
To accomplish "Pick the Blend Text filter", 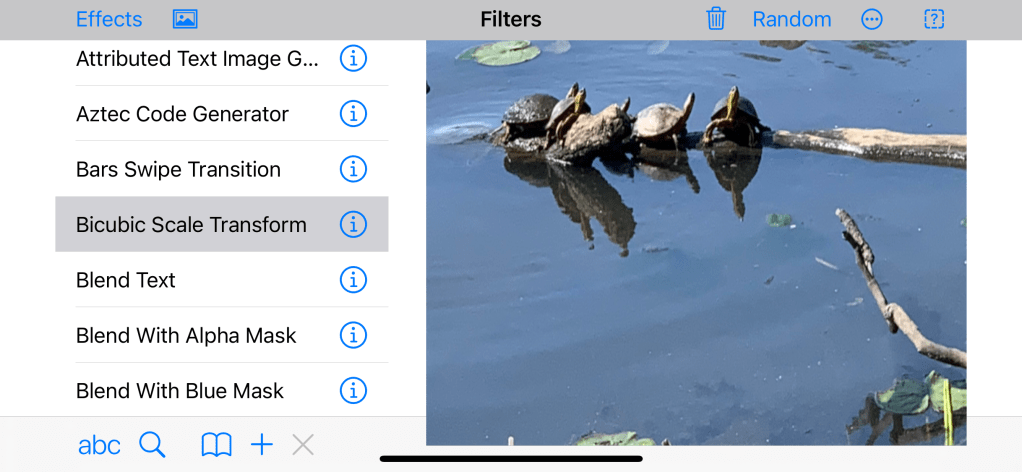I will point(126,280).
